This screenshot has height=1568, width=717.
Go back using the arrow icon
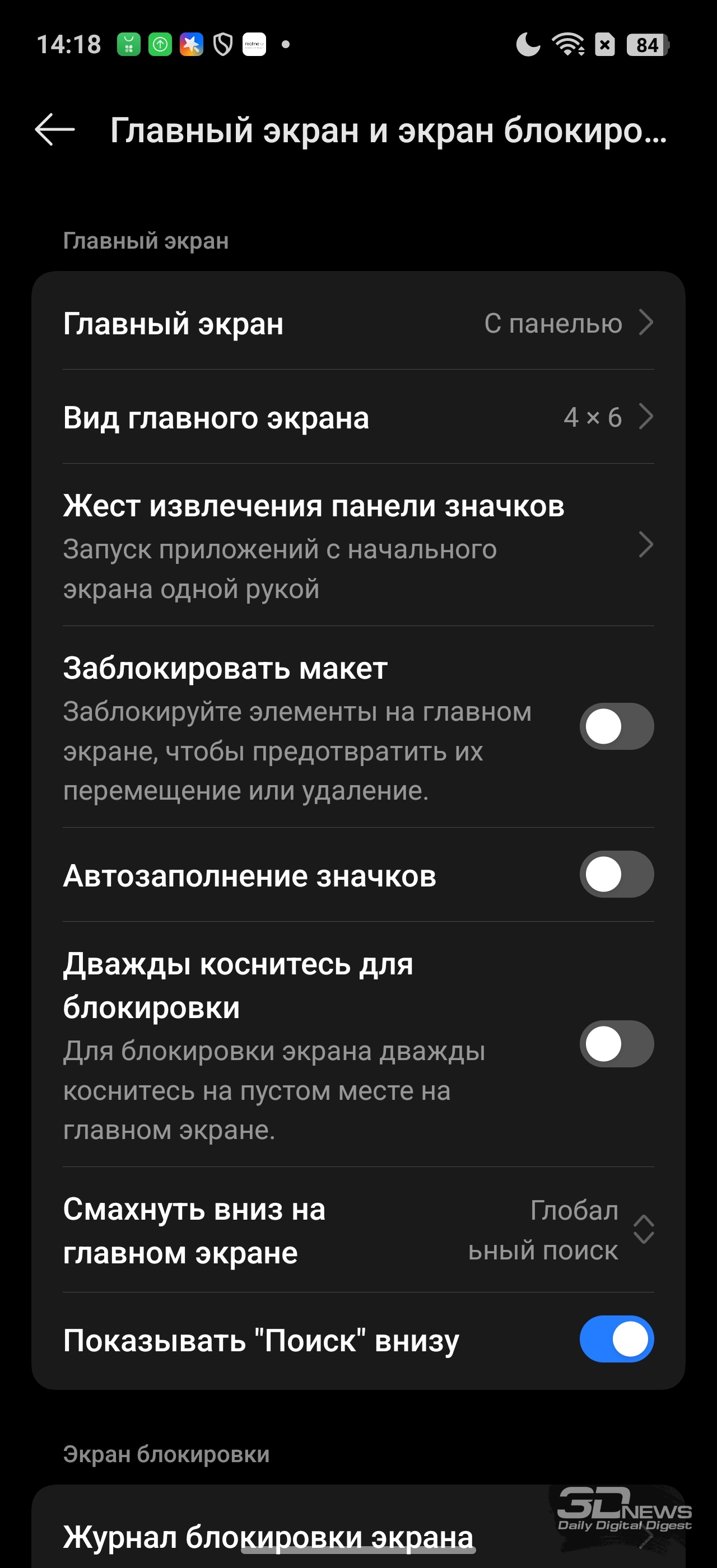click(x=55, y=130)
